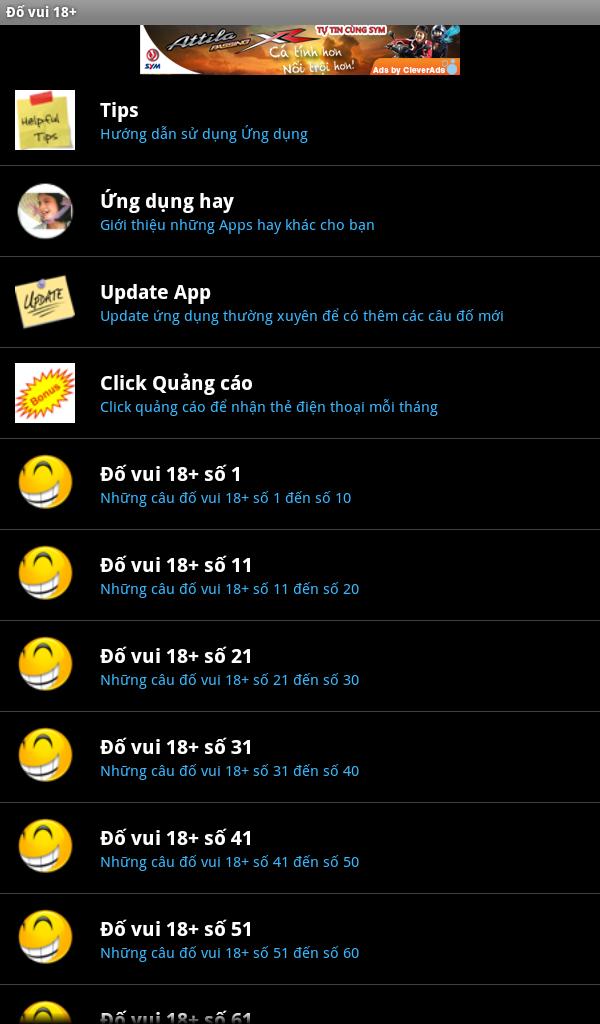
Task: Open the Click Quảng cáo bonus row
Action: click(300, 392)
